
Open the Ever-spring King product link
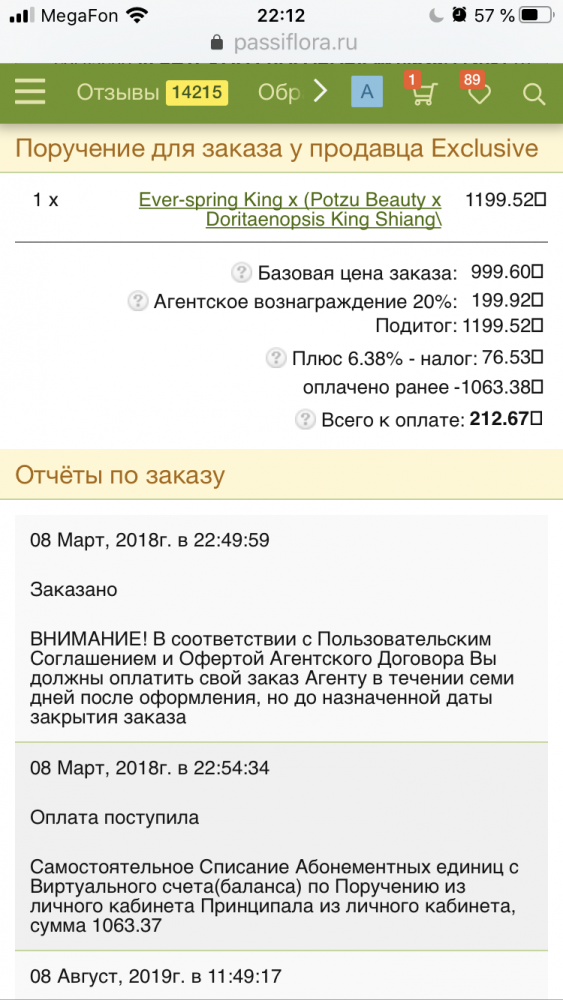(291, 210)
